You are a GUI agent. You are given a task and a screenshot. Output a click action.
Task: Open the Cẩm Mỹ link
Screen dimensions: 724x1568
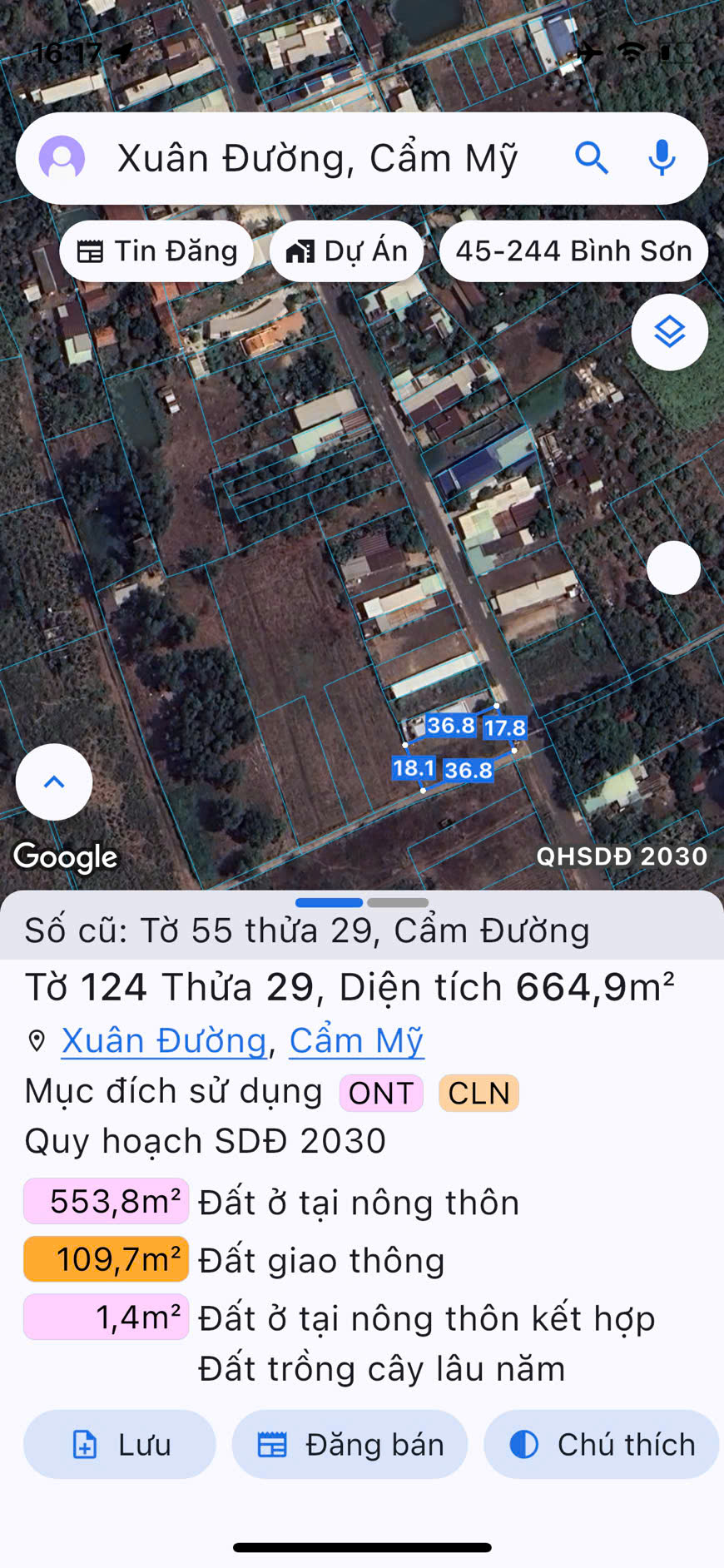pos(356,1040)
